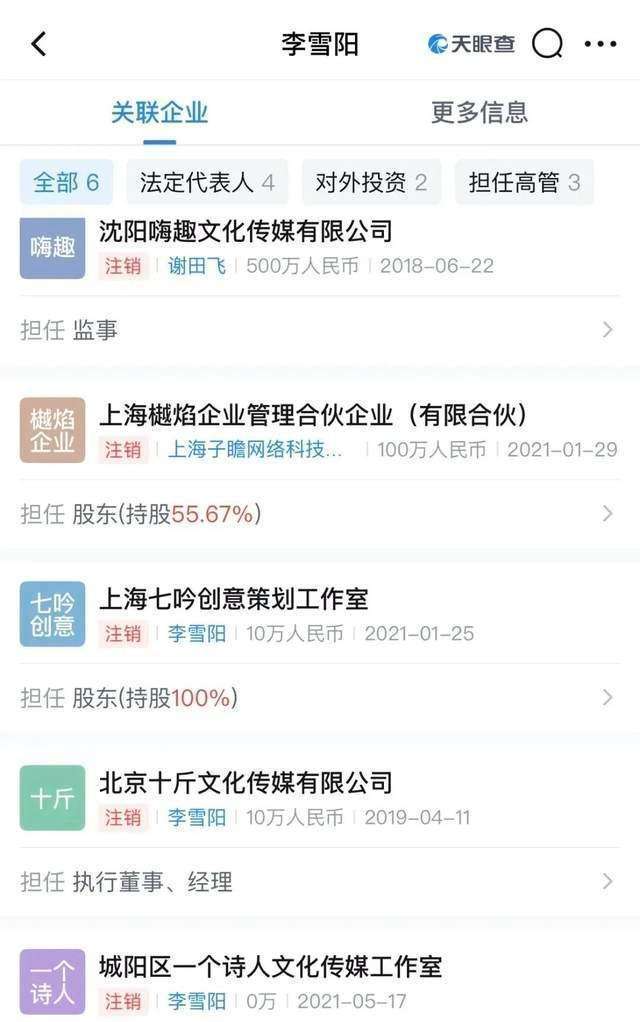Open 北京十斤文化传媒有限公司 company card
Image resolution: width=640 pixels, height=1022 pixels.
point(246,783)
